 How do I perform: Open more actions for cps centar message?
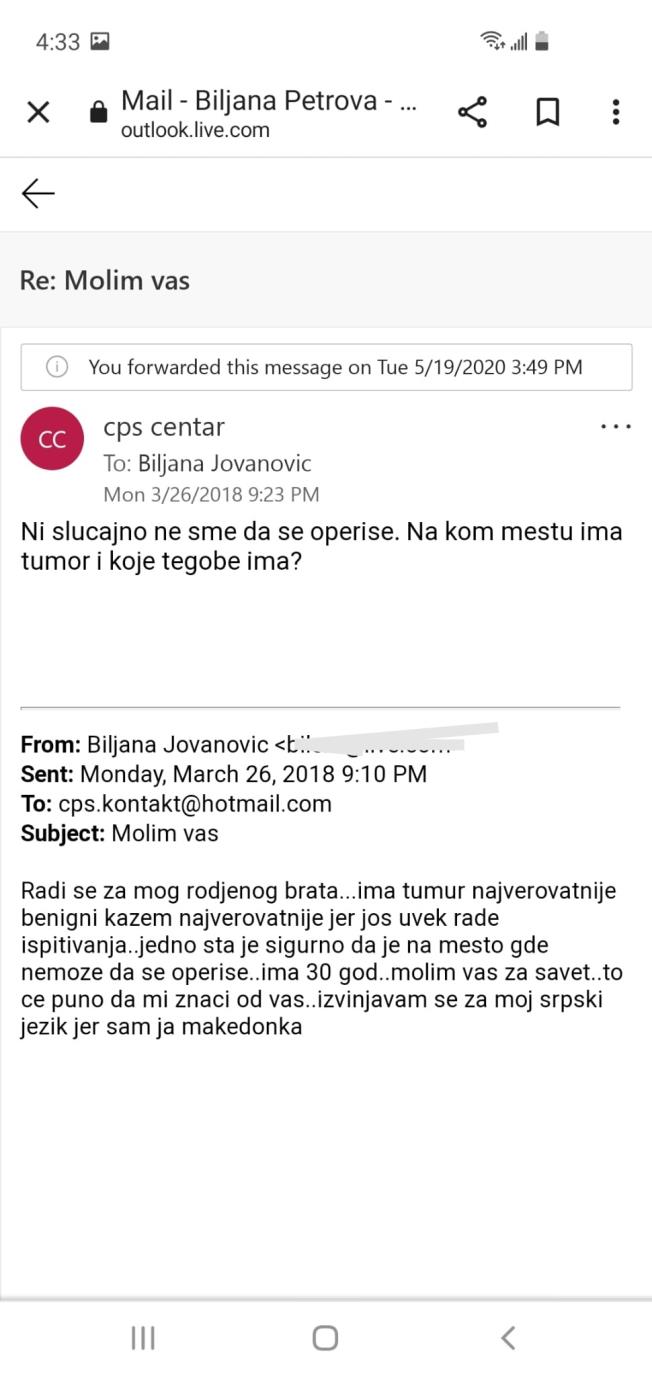tap(615, 427)
